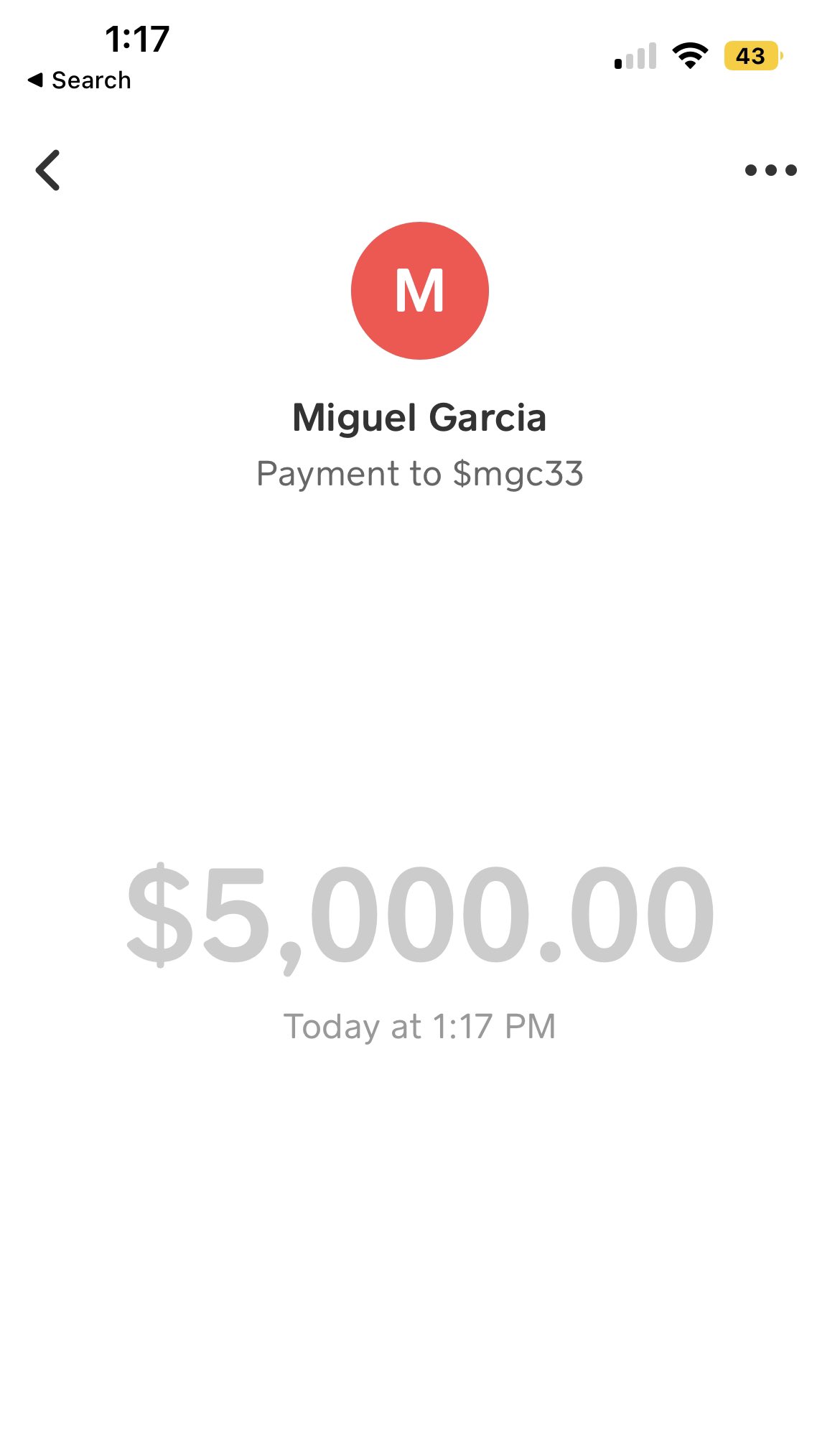Go back using the top-left arrow

click(48, 170)
